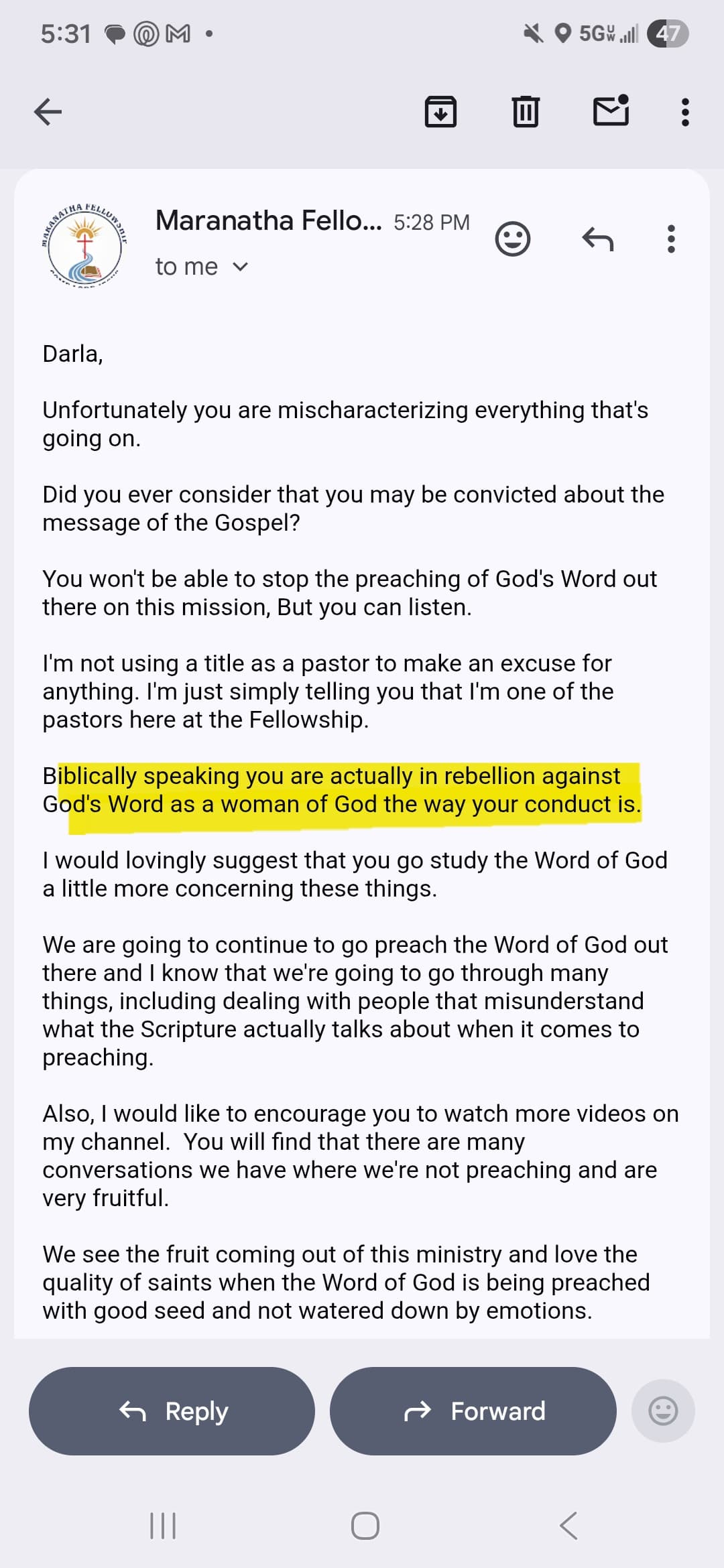This screenshot has width=724, height=1568.
Task: Tap the reply arrow in the message header
Action: click(x=598, y=239)
